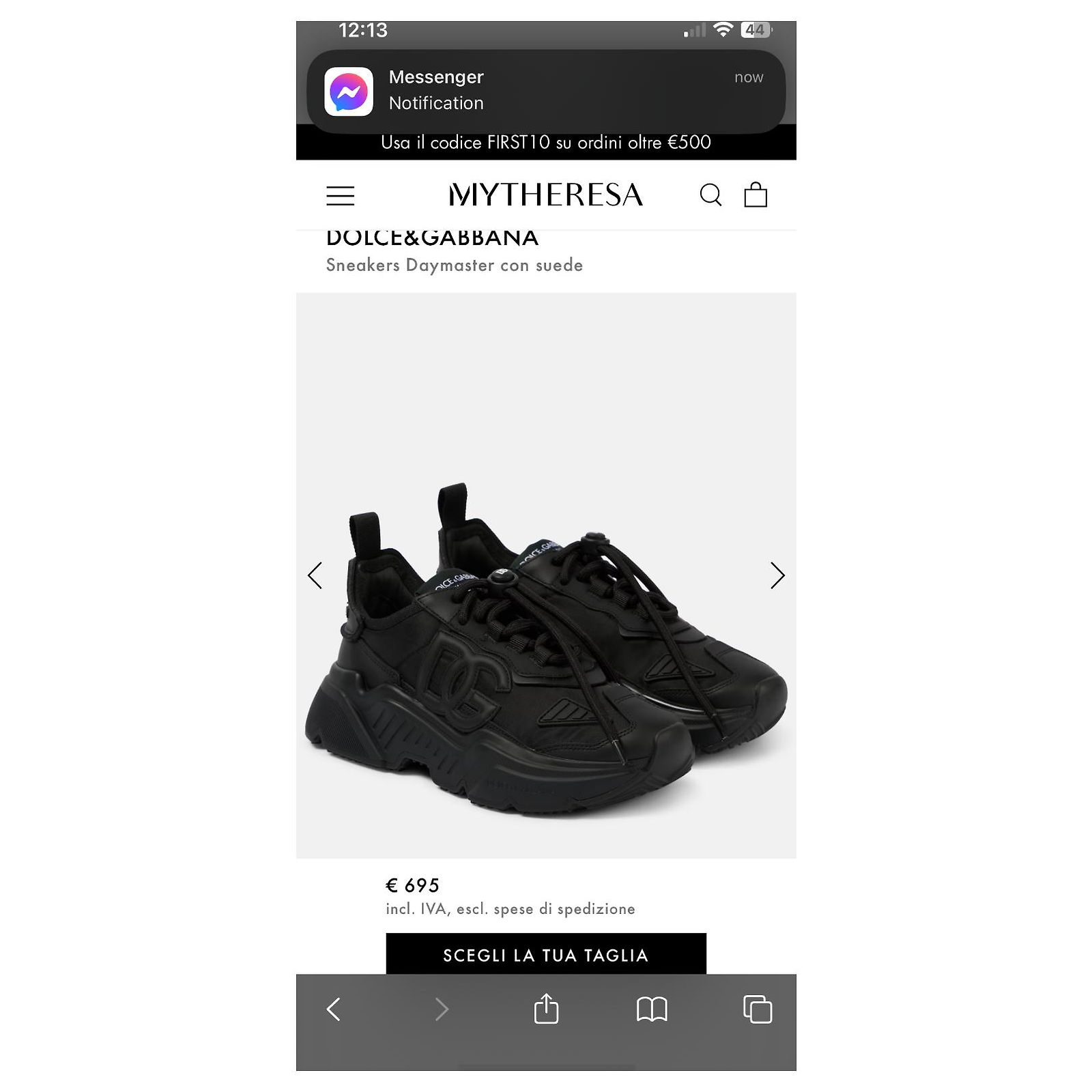Viewport: 1092px width, 1092px height.
Task: Go back in Safari
Action: (x=333, y=1009)
